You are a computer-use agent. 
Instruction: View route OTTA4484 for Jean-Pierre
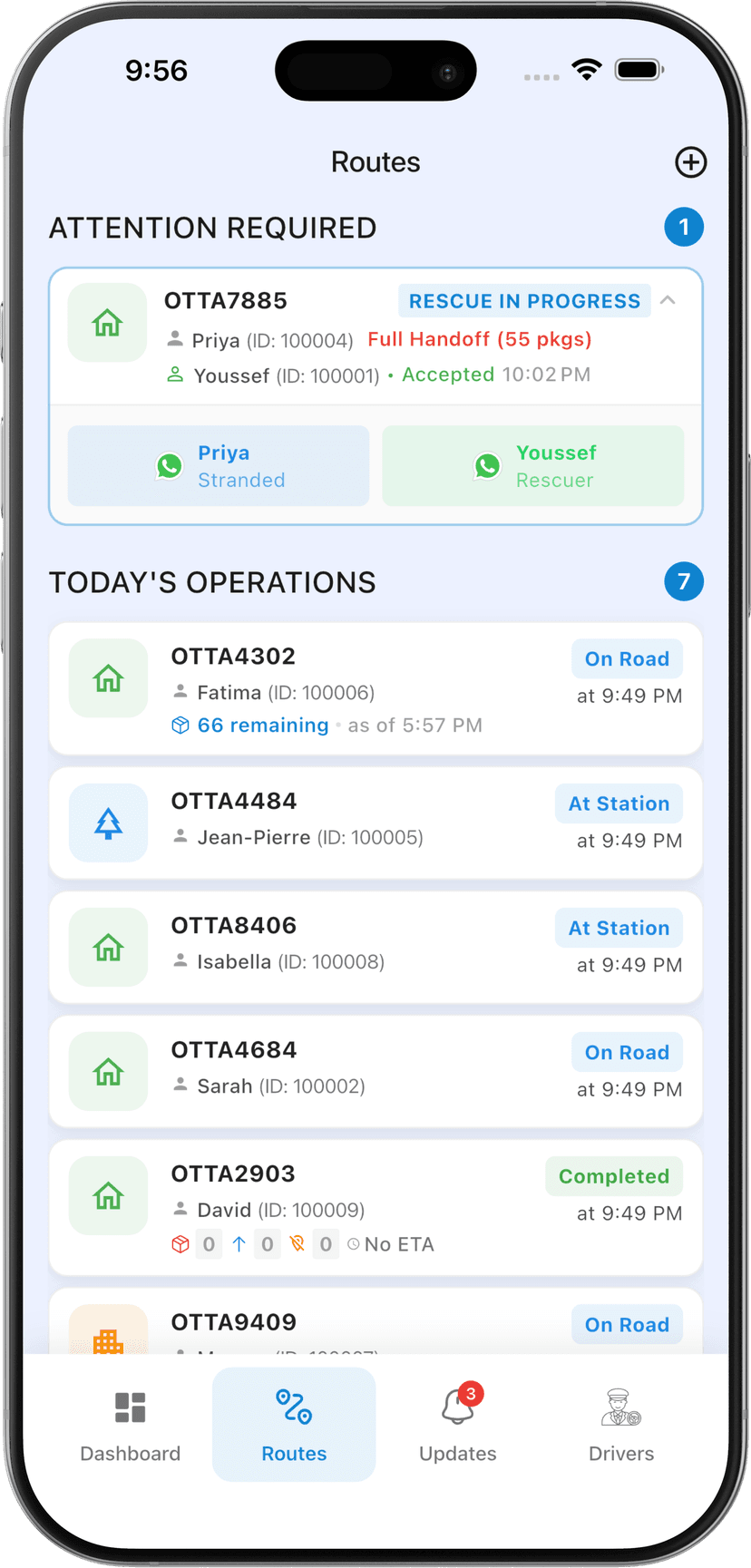pyautogui.click(x=375, y=823)
